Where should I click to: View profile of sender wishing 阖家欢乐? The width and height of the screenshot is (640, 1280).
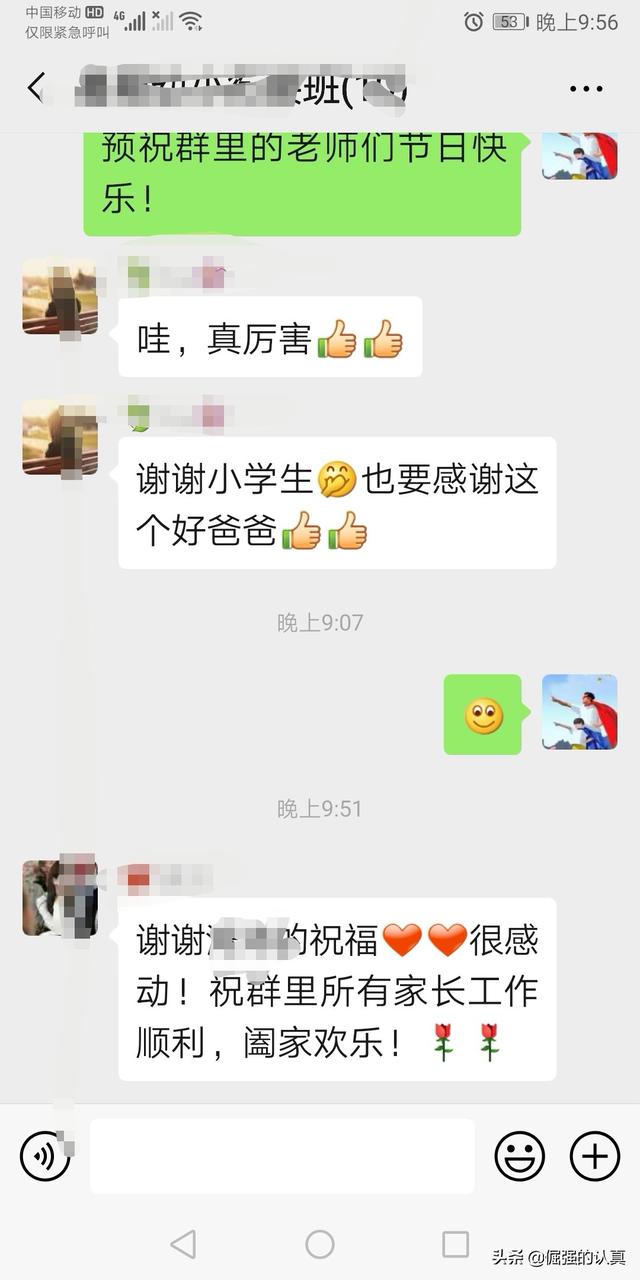(x=60, y=897)
